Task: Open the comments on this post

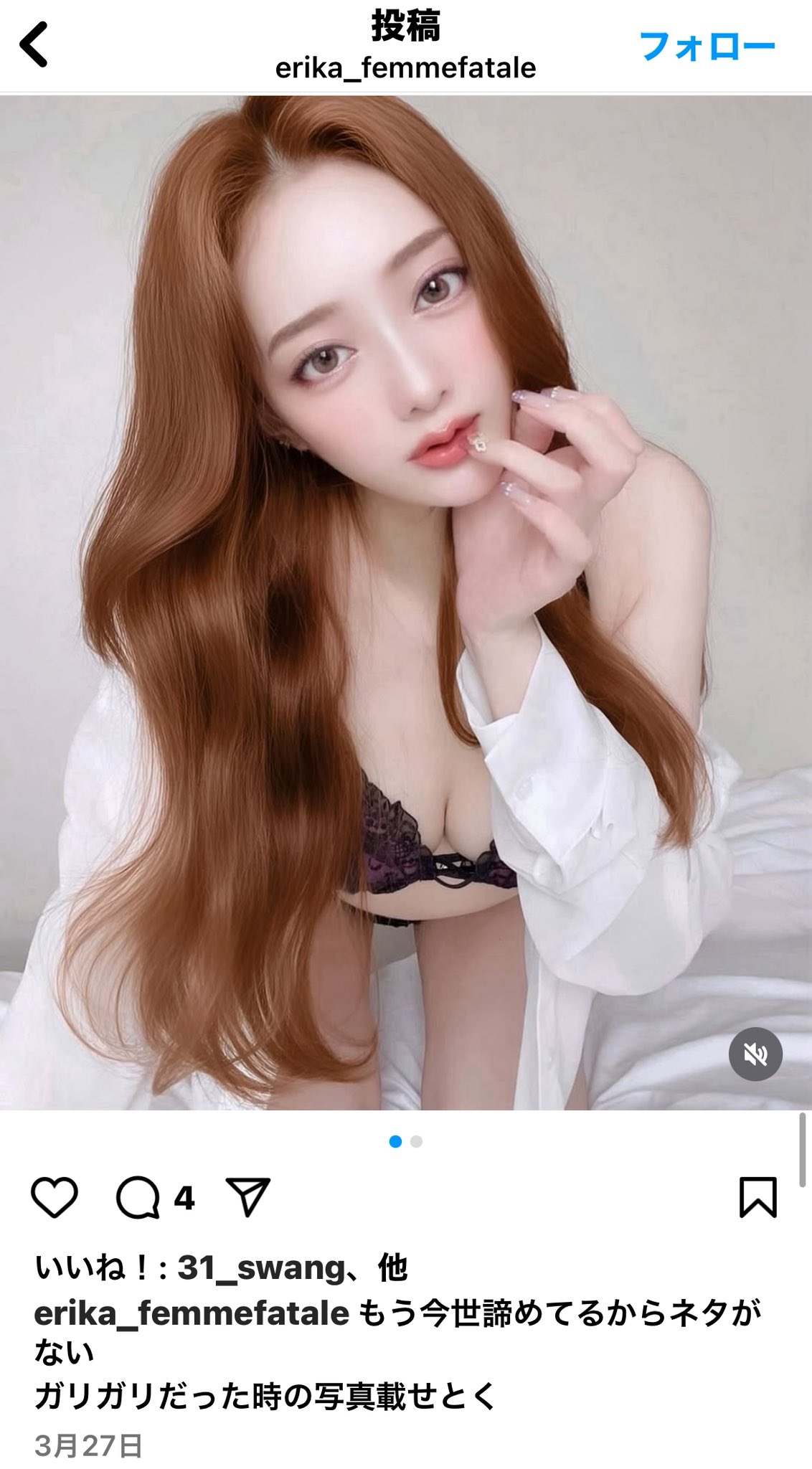Action: click(138, 1199)
